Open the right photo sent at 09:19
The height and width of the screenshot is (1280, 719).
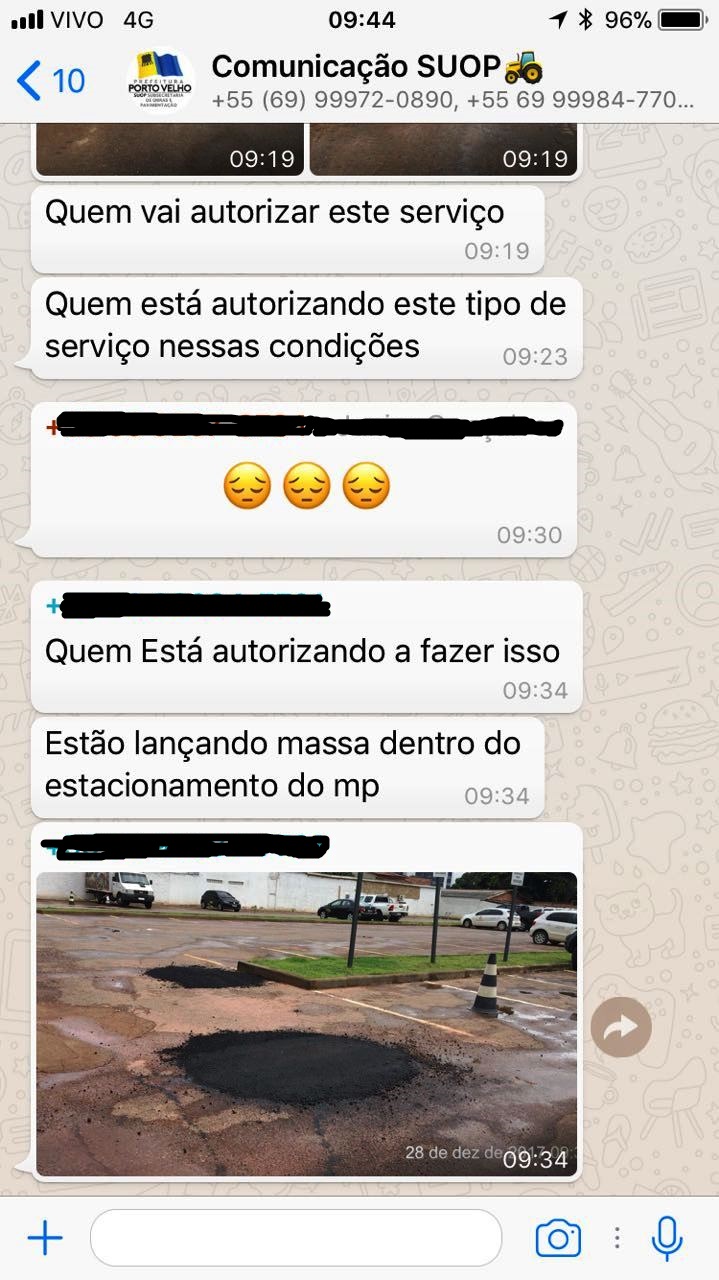tap(443, 150)
